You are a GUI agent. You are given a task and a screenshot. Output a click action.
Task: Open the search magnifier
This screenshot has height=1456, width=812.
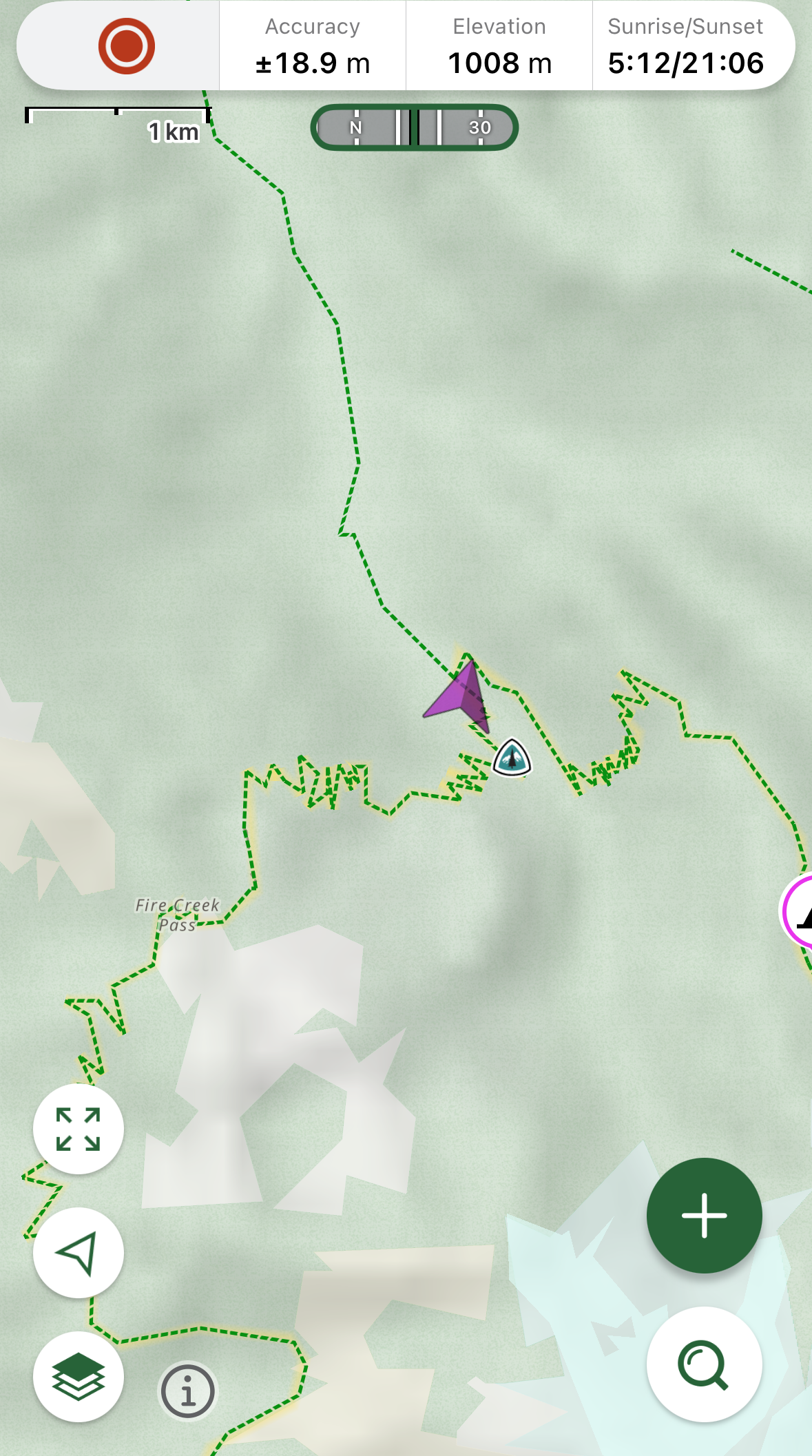[x=704, y=1364]
